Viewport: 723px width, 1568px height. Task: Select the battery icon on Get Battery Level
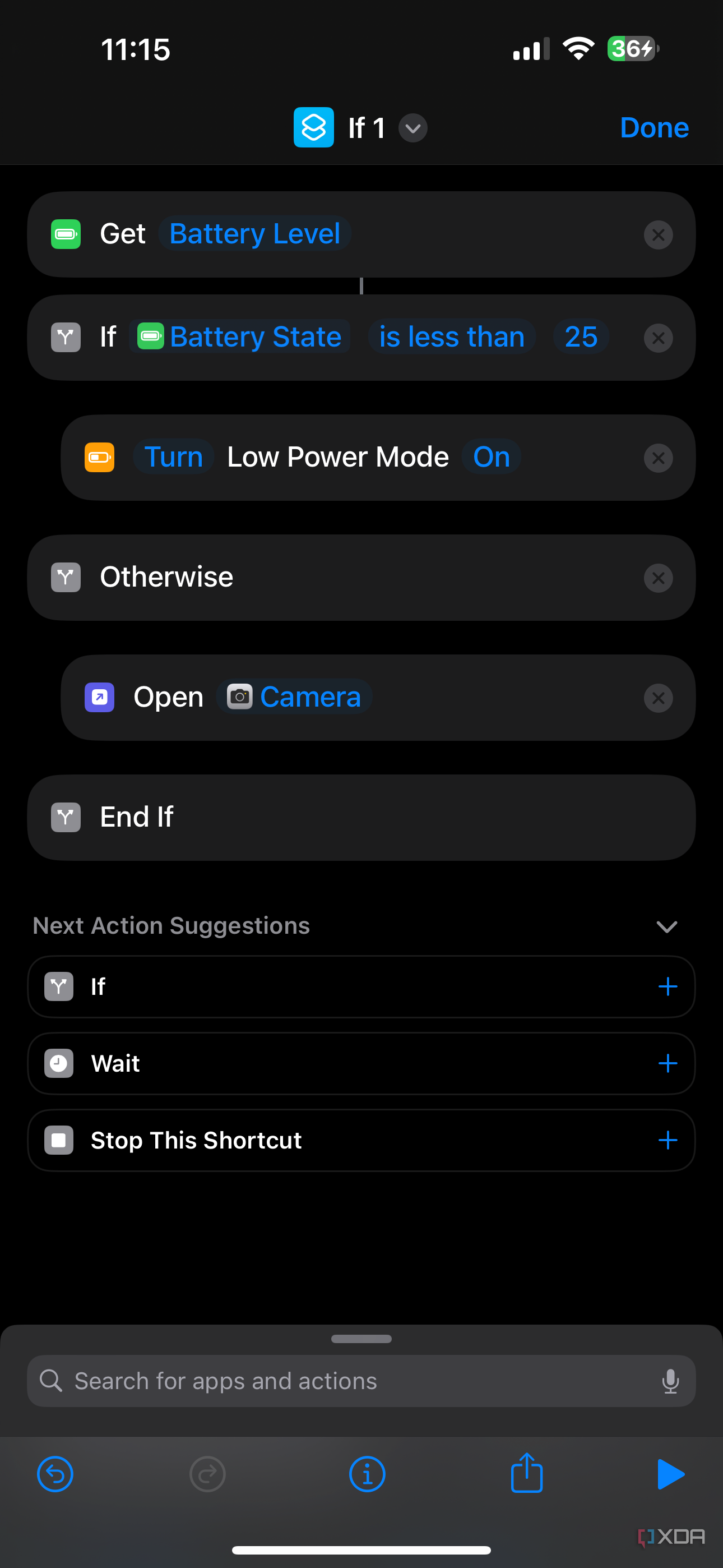pos(65,234)
